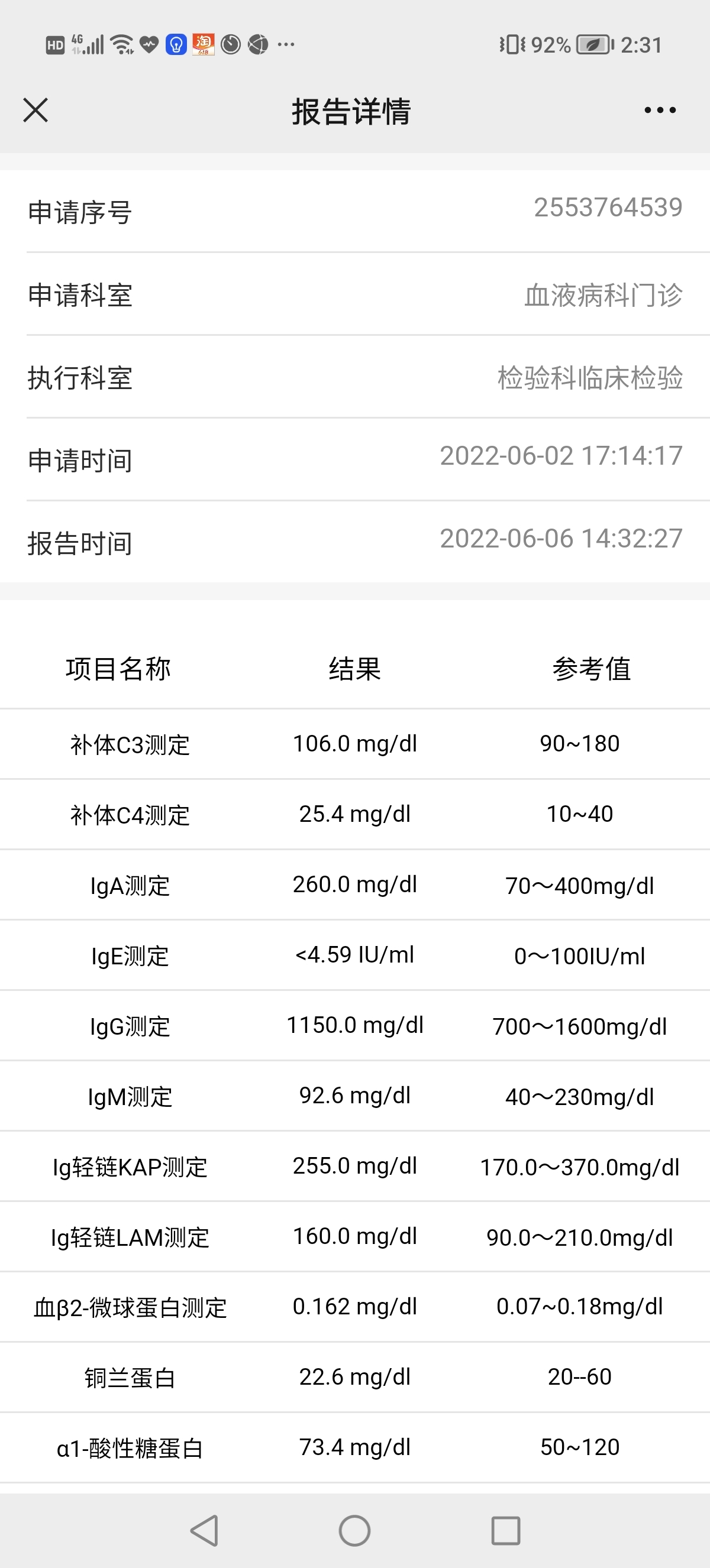This screenshot has height=1568, width=710.
Task: Open the three-dot overflow menu
Action: (660, 110)
